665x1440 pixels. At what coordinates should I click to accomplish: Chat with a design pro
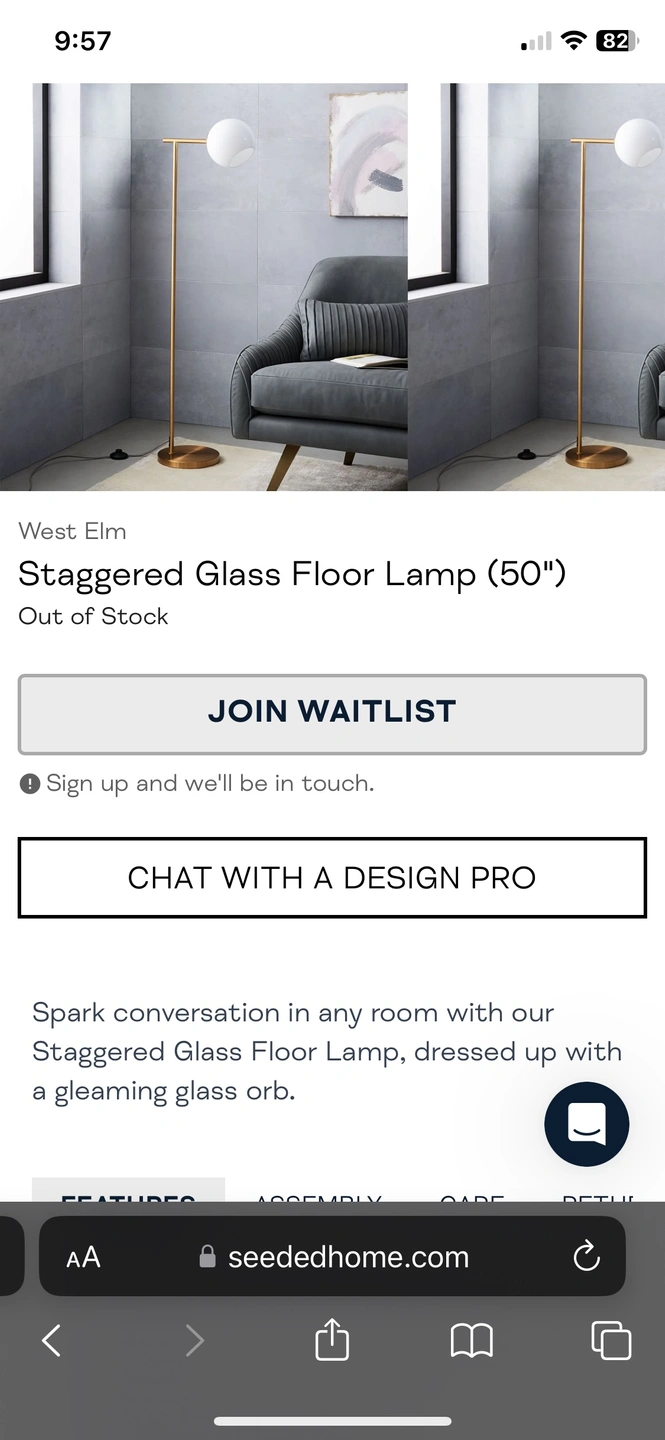point(332,877)
